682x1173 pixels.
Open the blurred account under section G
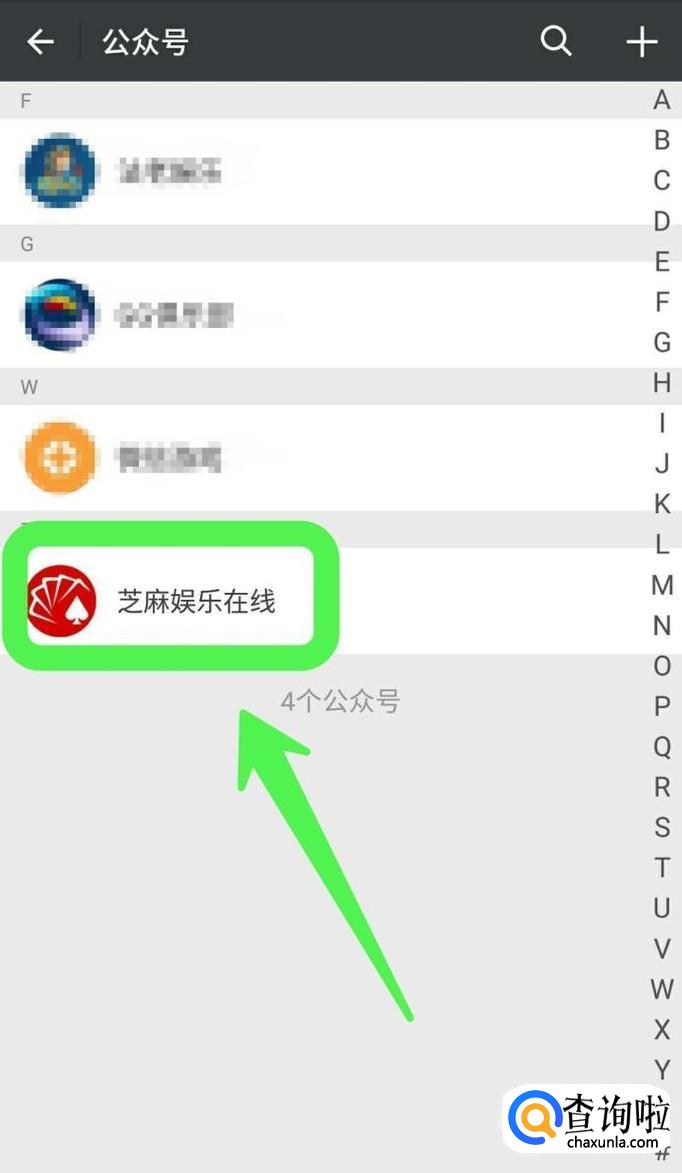point(170,315)
